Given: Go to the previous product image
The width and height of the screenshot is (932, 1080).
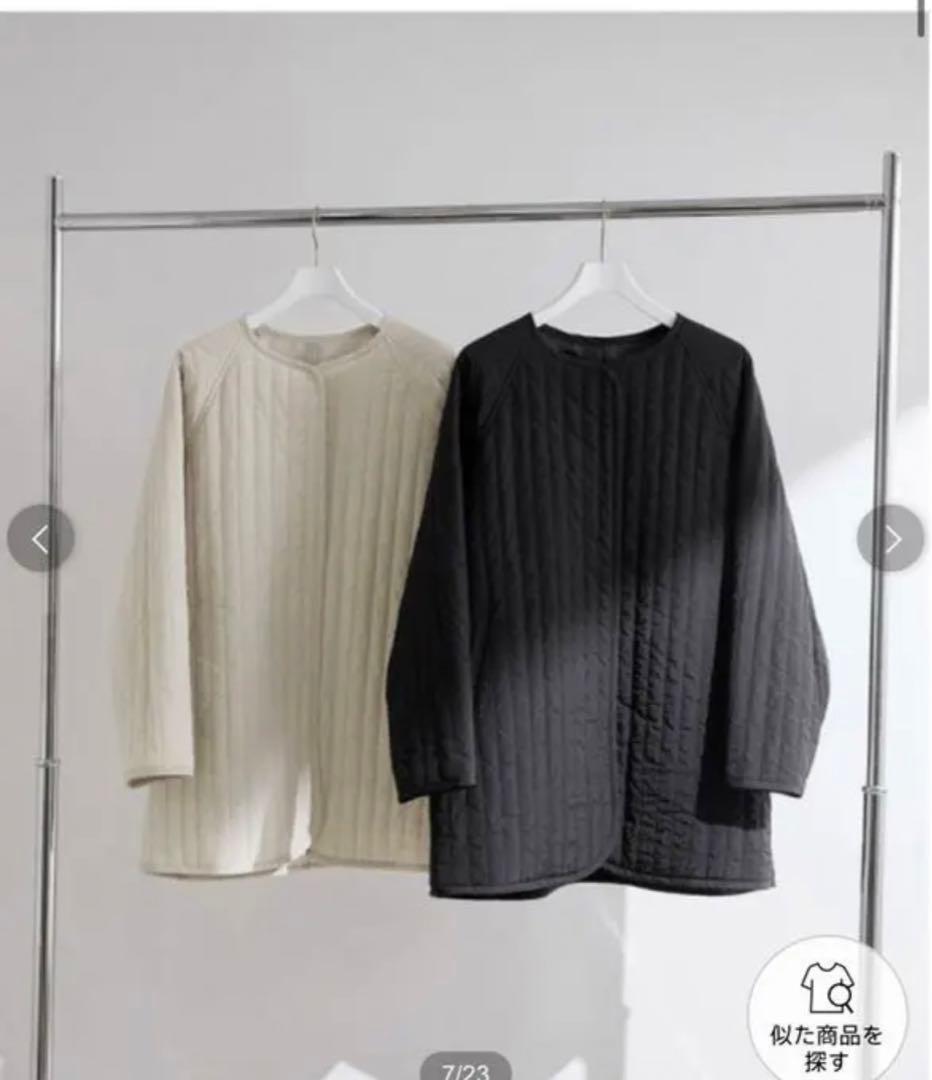Looking at the screenshot, I should click(x=40, y=539).
